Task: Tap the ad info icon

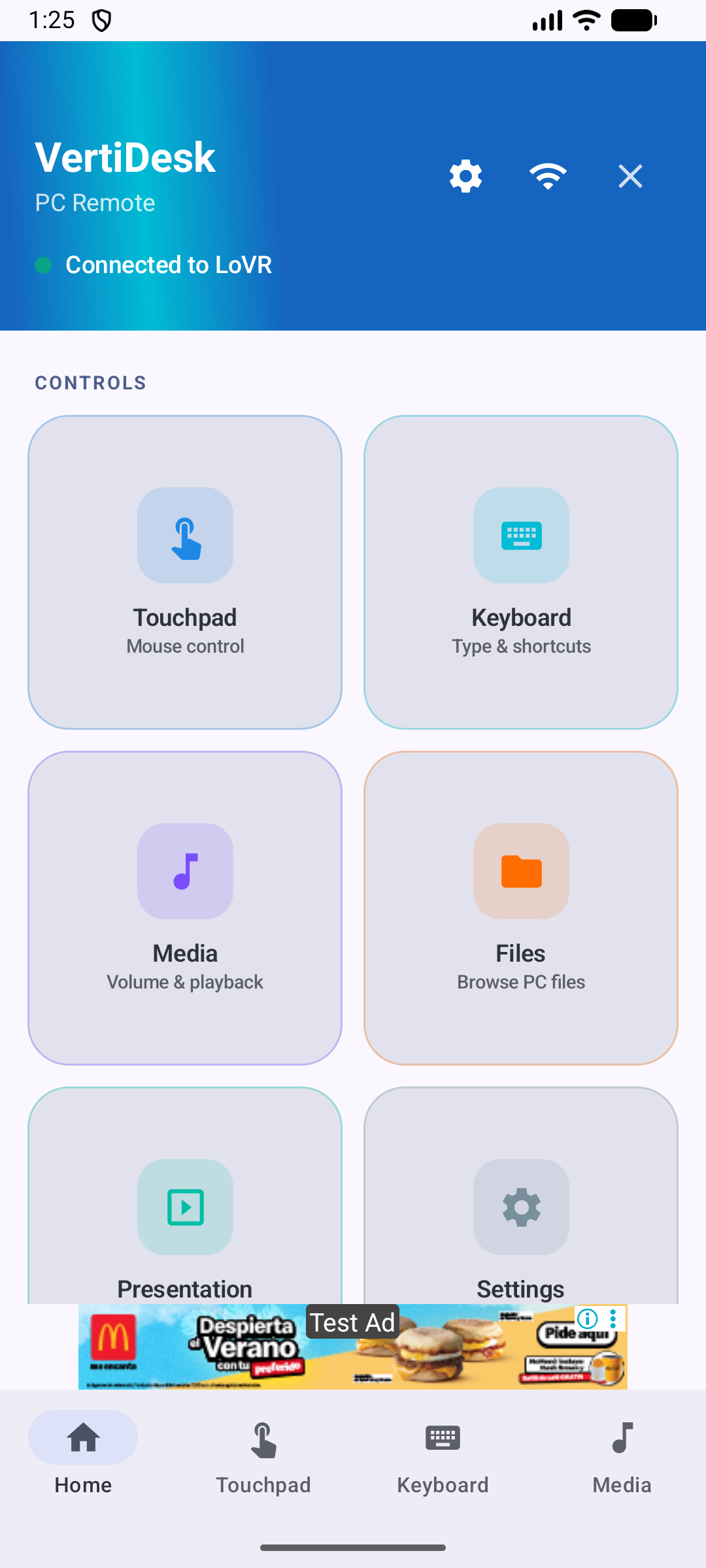Action: [588, 1318]
